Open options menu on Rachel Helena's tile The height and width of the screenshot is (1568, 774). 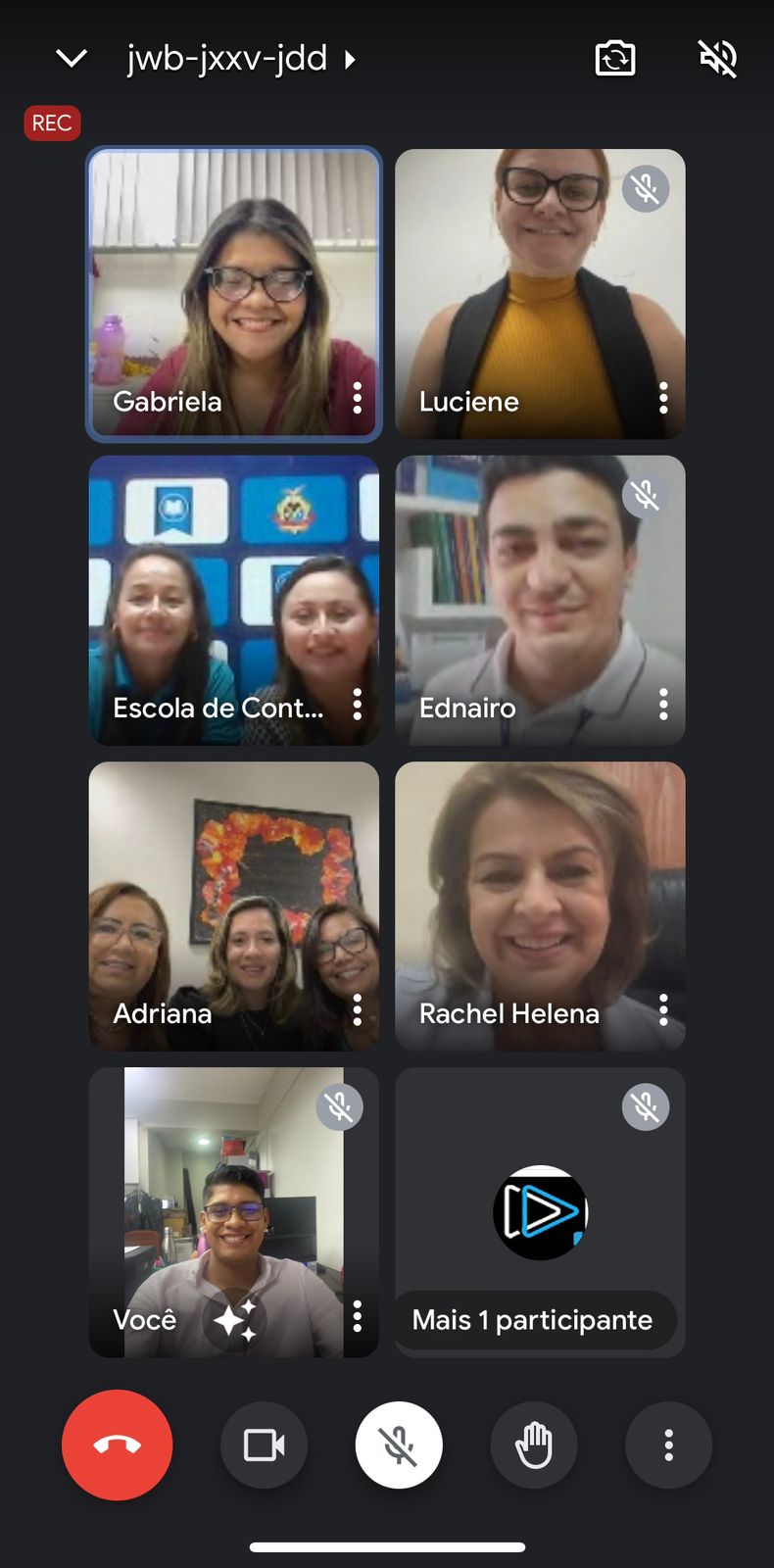(663, 1009)
